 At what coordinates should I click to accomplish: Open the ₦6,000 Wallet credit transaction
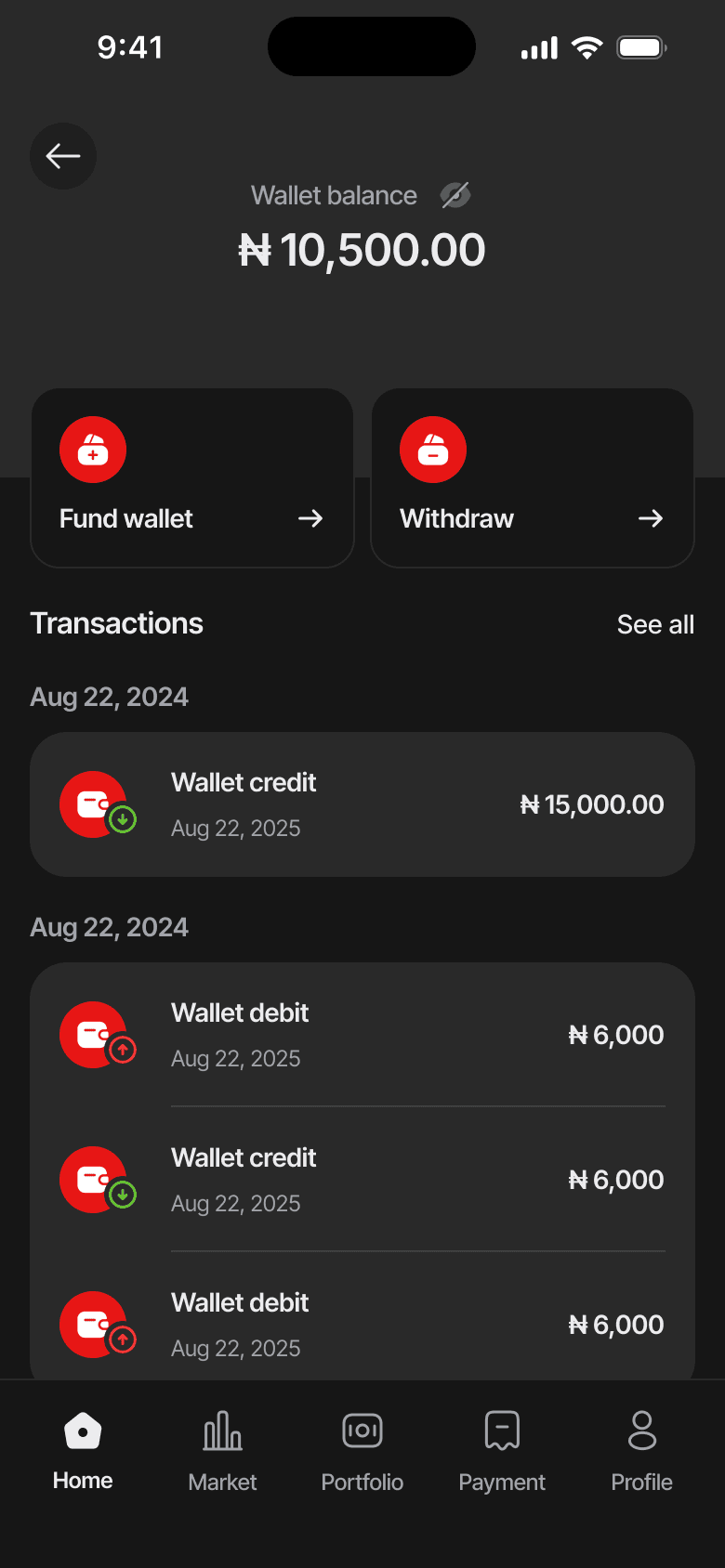pos(362,1180)
